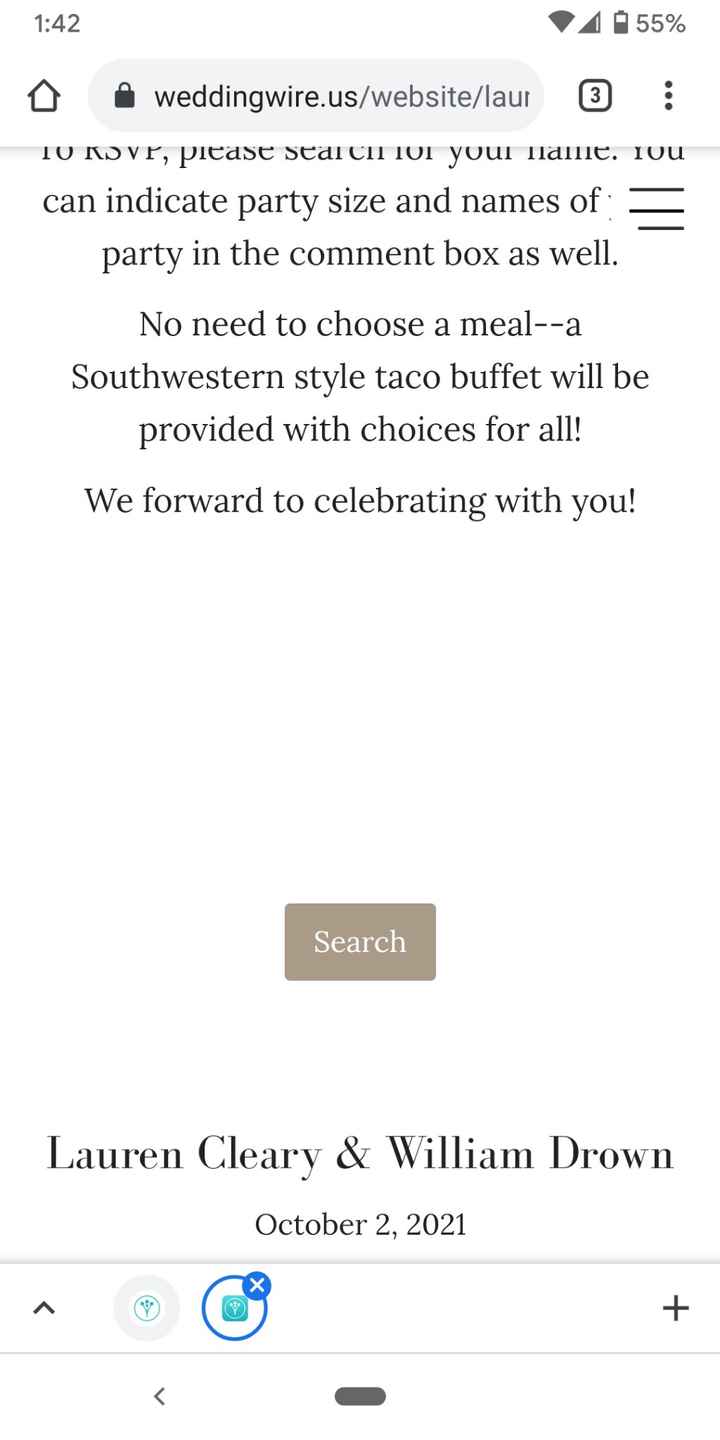
Task: Tap the Android back arrow
Action: click(159, 1396)
